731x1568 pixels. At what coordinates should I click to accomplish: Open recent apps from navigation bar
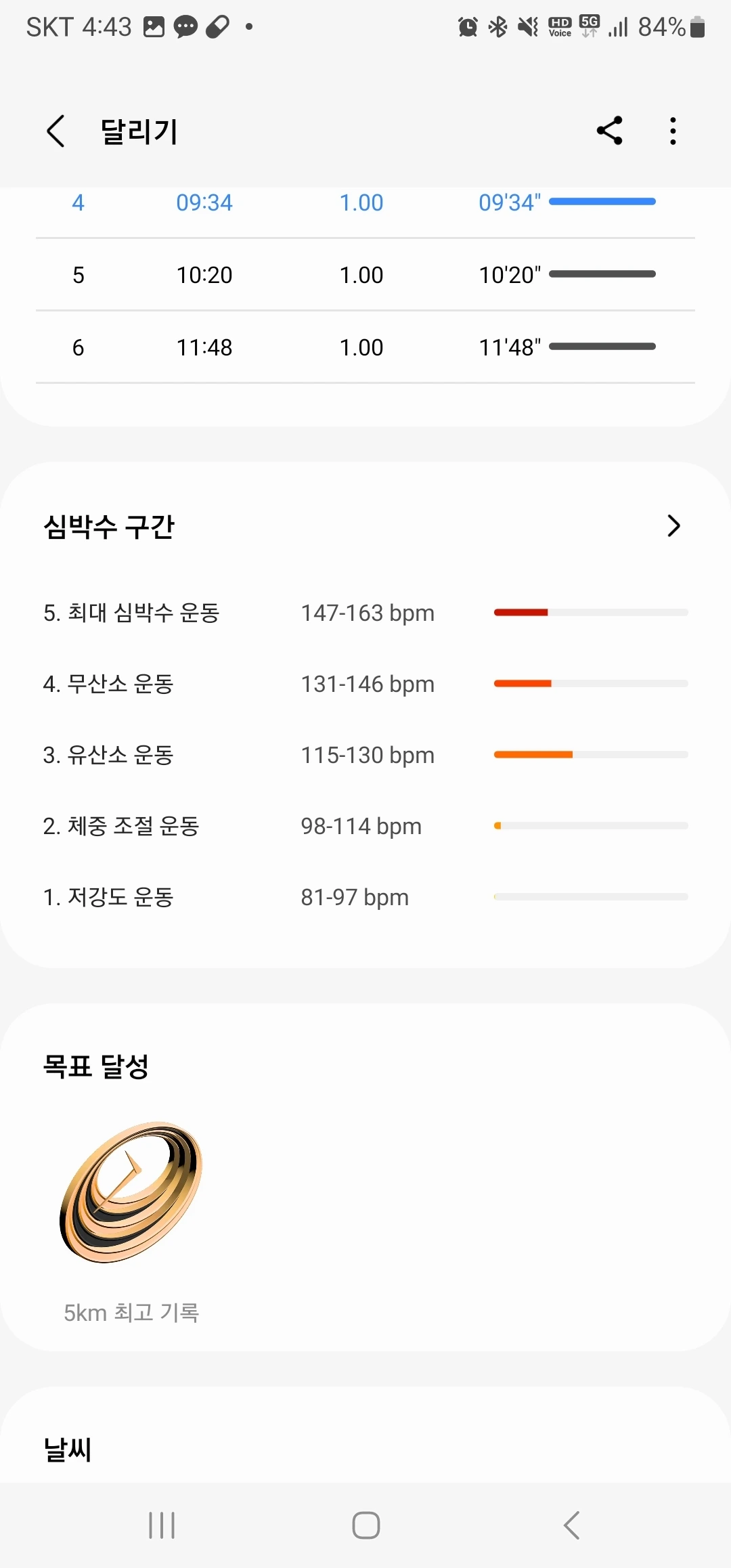coord(162,1525)
